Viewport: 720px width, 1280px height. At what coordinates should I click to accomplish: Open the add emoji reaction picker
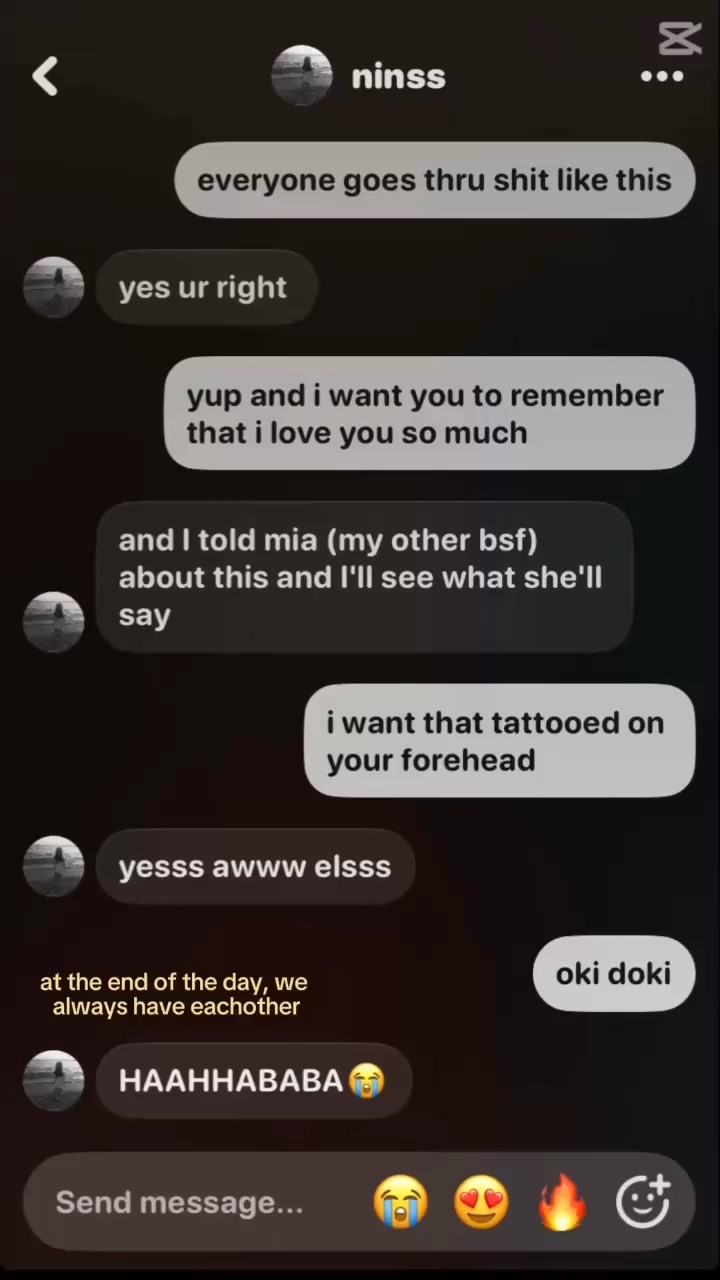(643, 1201)
